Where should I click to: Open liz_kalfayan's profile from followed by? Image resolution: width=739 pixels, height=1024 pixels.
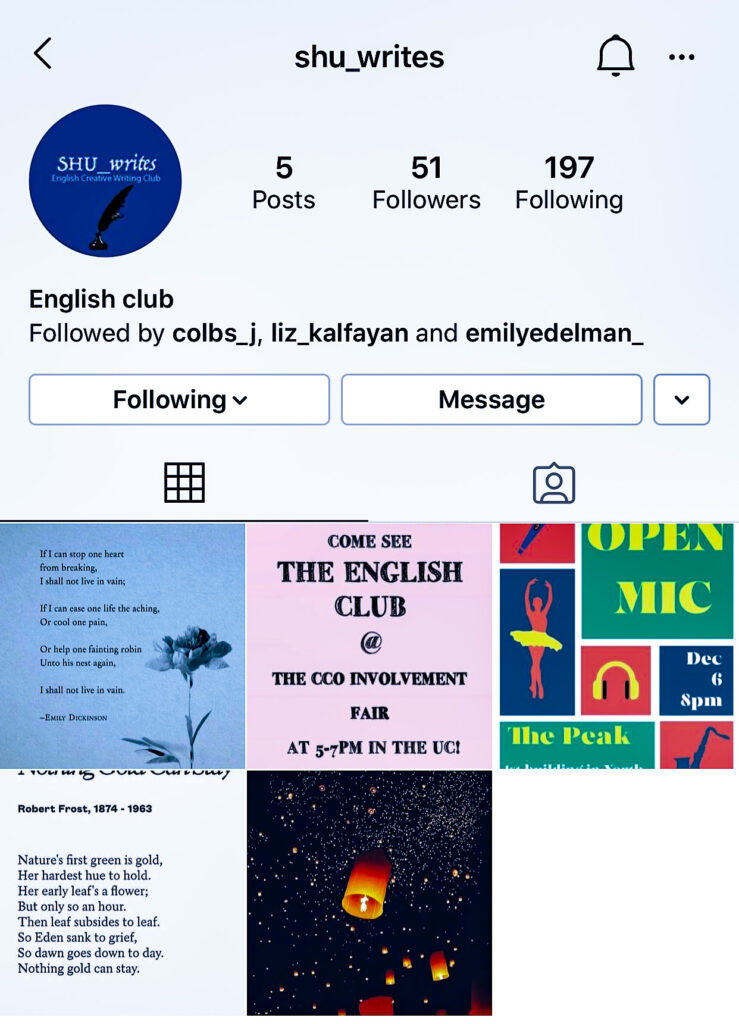(339, 333)
